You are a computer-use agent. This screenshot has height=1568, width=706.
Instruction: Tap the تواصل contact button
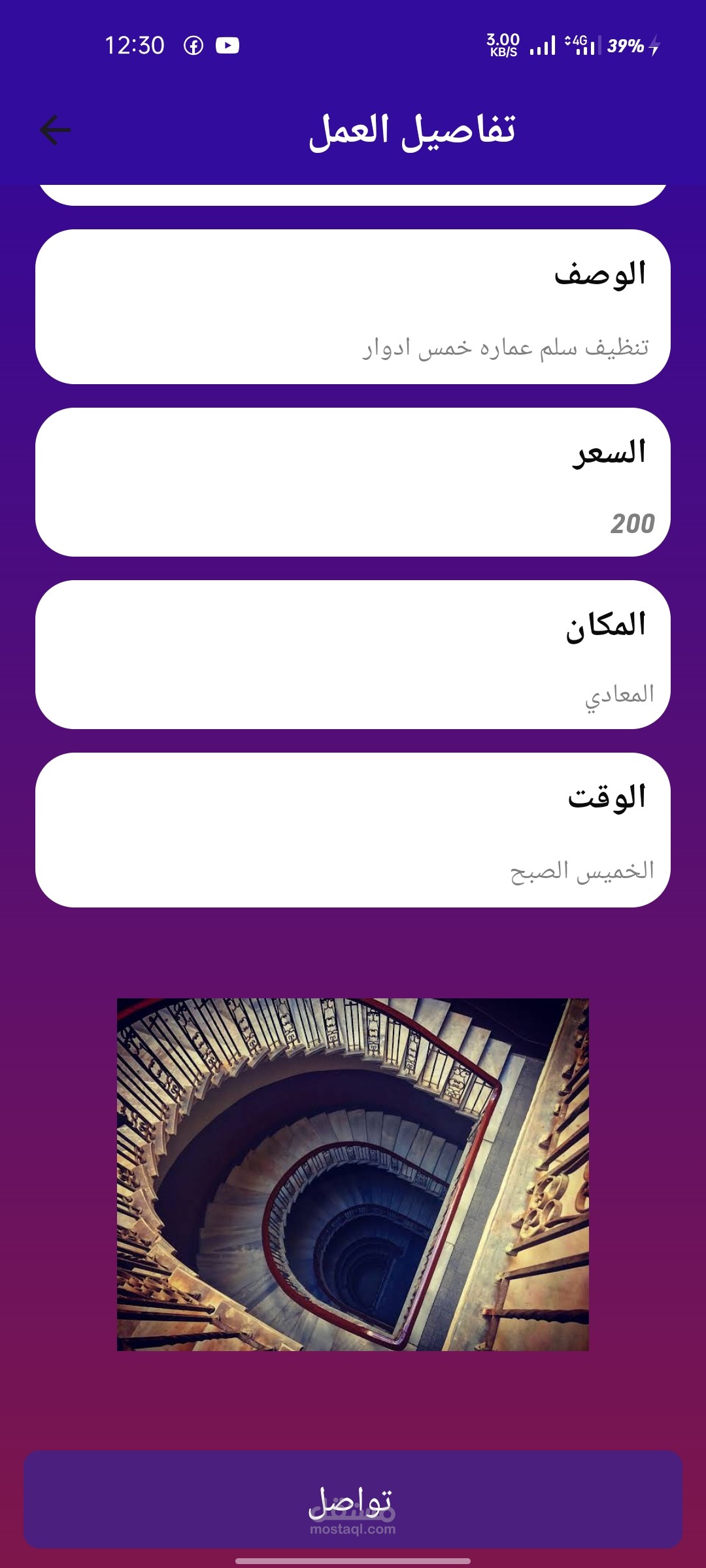coord(353,1499)
